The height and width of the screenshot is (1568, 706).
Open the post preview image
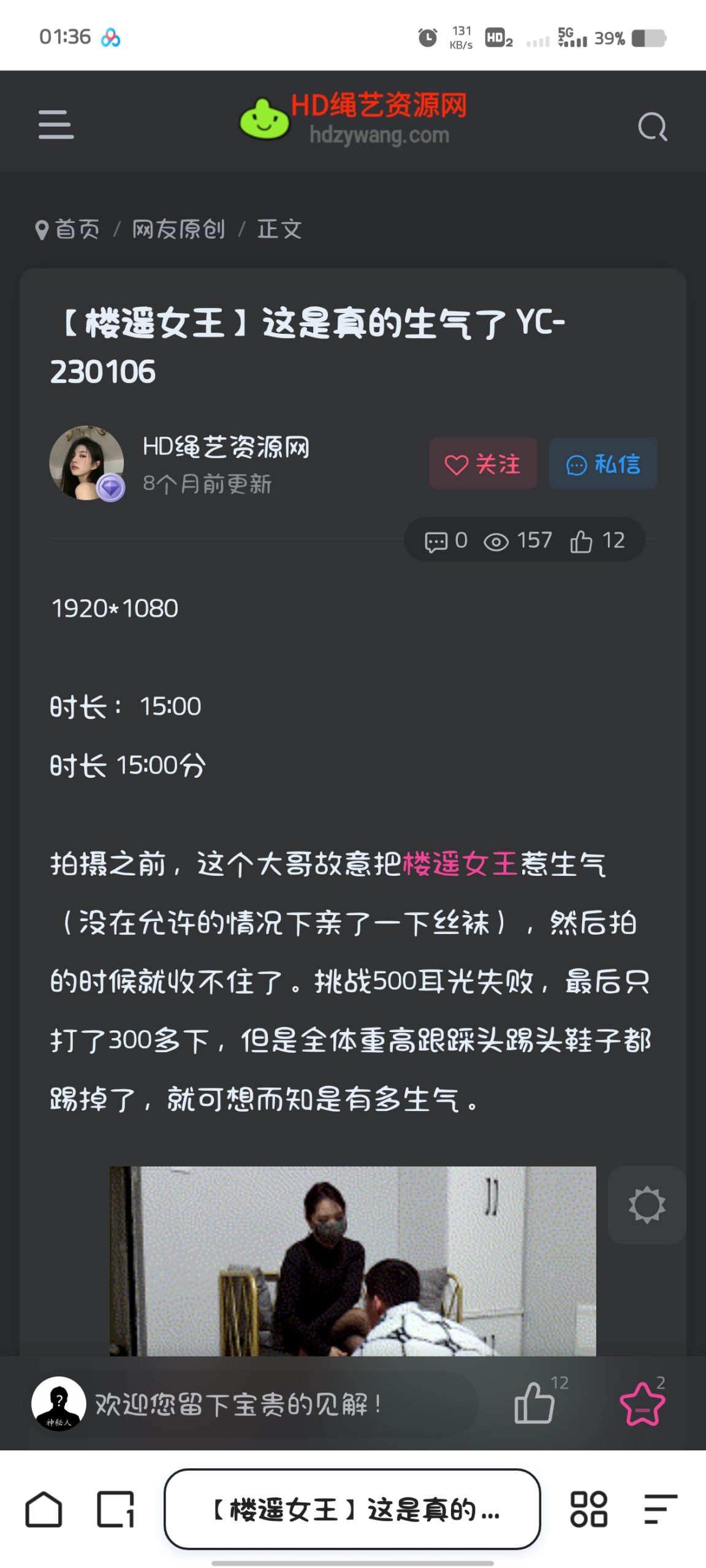352,1261
